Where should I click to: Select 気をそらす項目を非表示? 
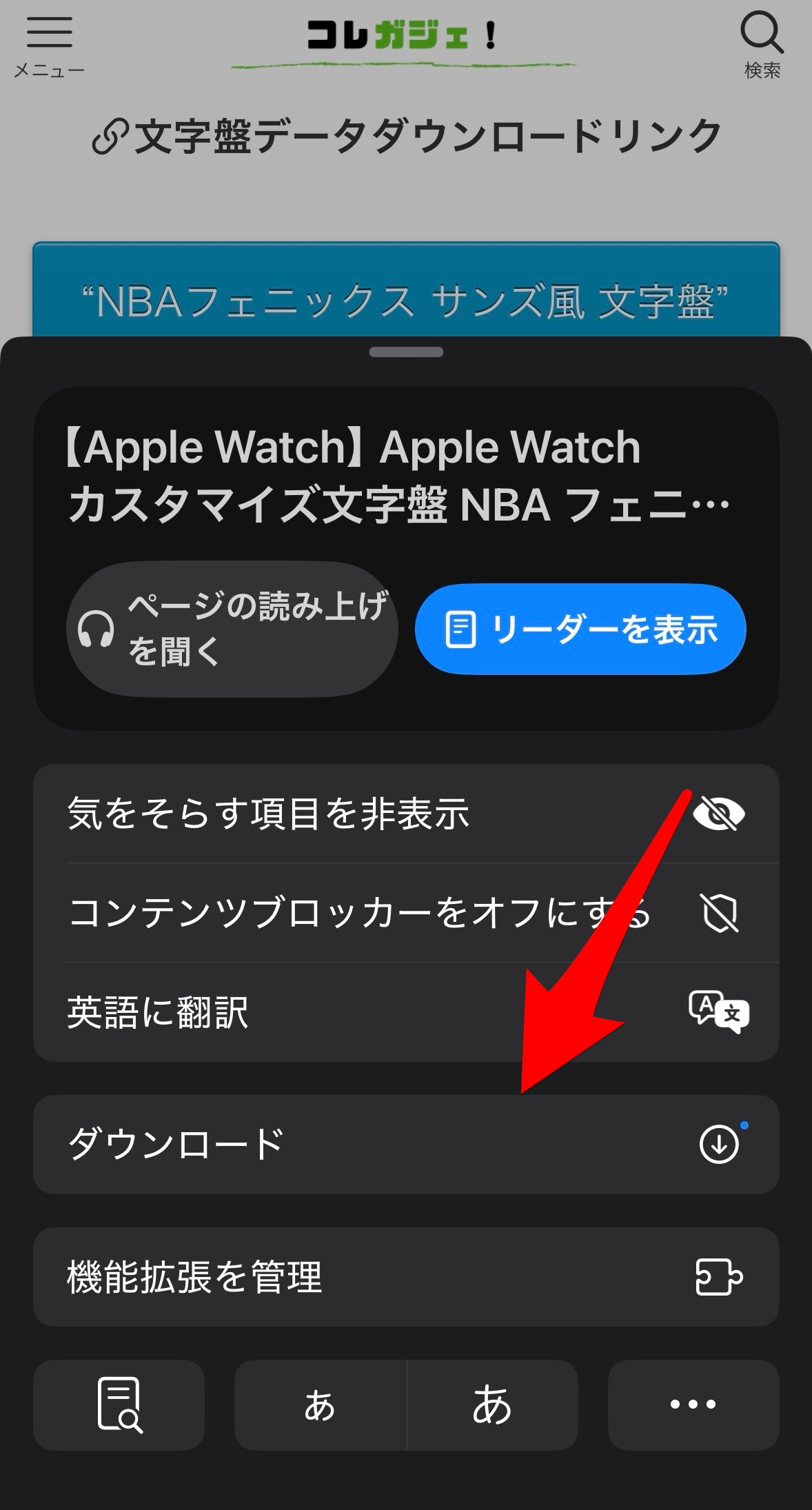[406, 814]
